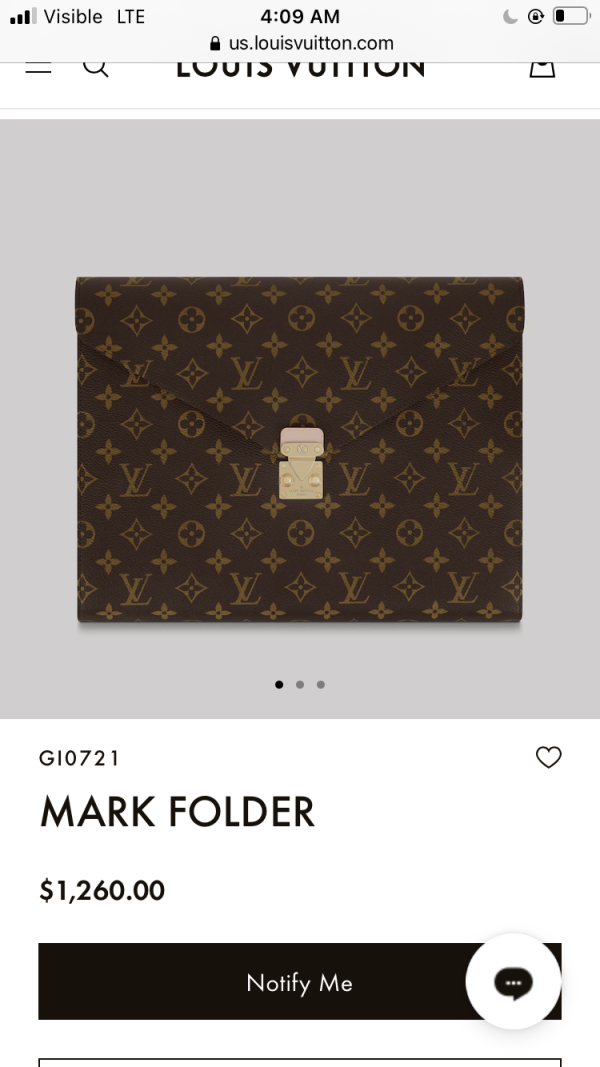Screen dimensions: 600x1067
Task: Jump to the third product photo dot
Action: tap(321, 685)
